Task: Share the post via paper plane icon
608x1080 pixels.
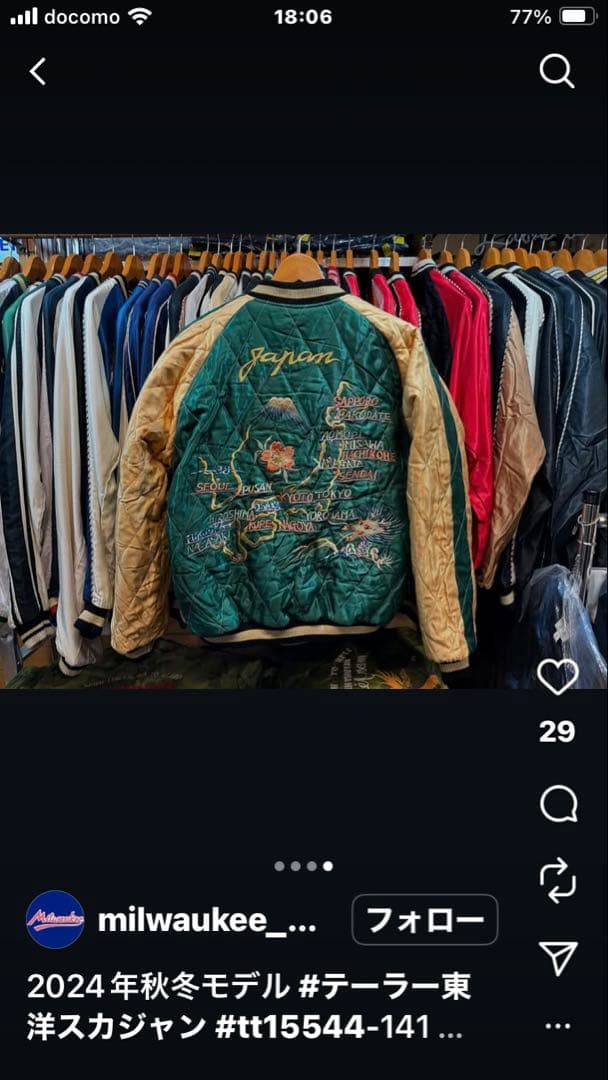Action: tap(557, 957)
